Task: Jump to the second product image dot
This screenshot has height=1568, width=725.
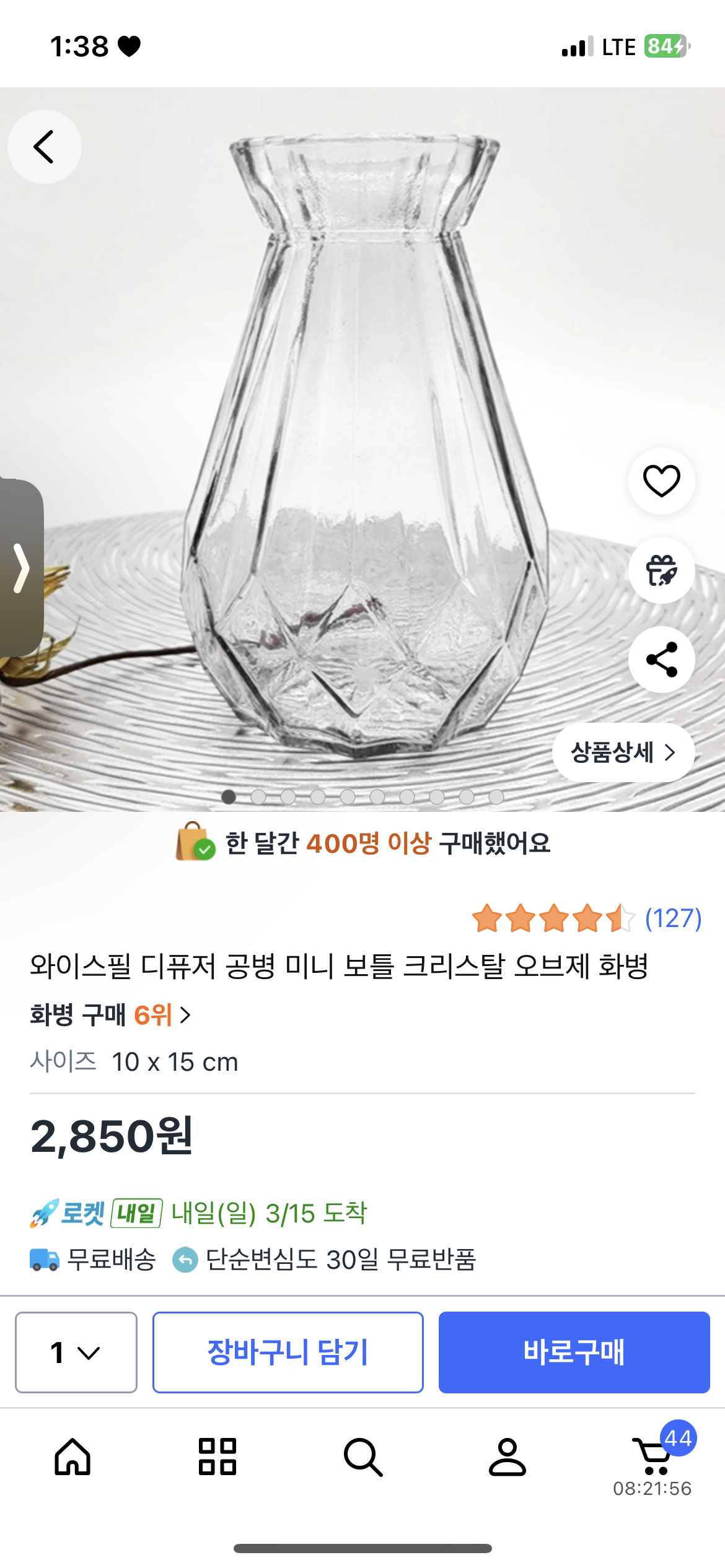Action: (258, 797)
